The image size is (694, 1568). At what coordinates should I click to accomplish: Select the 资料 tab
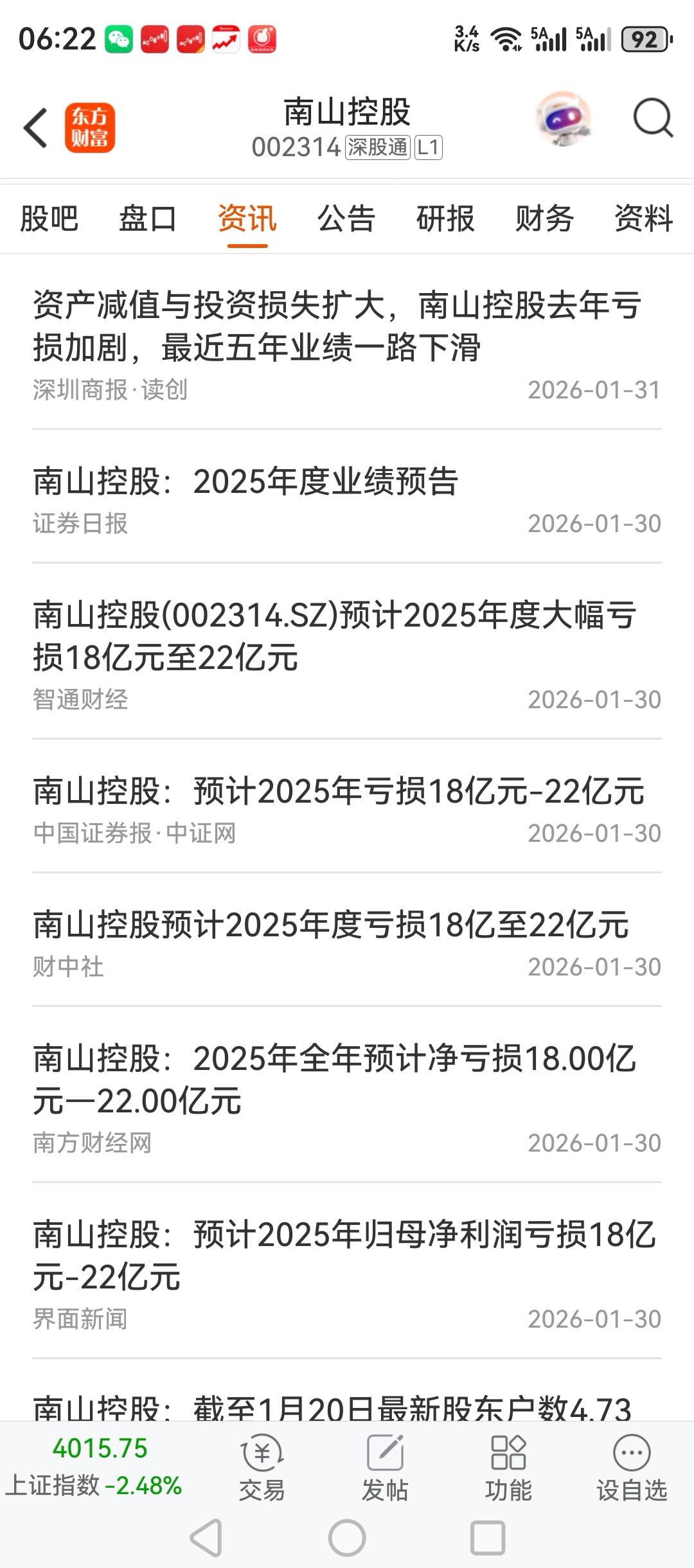[643, 218]
